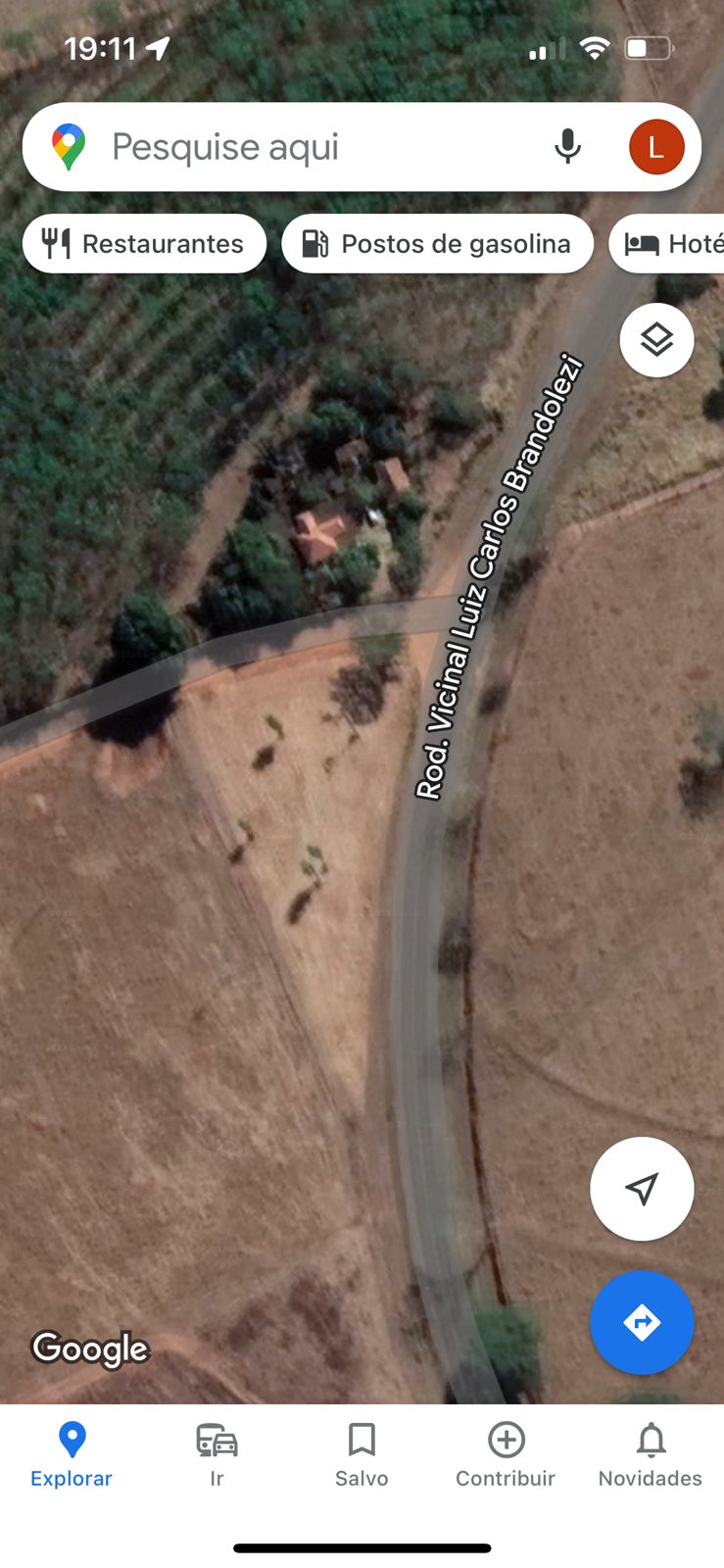
Task: Select the Restaurantes chip
Action: click(x=144, y=244)
